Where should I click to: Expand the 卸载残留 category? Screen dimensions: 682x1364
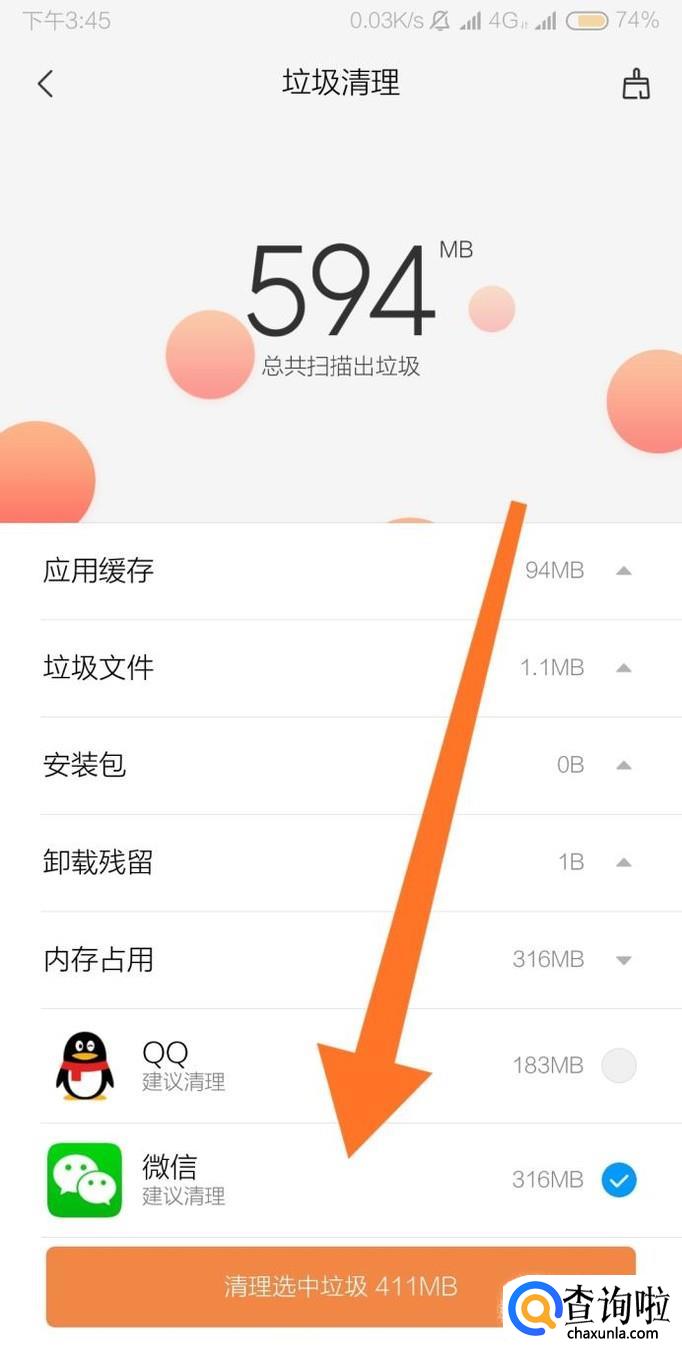point(623,863)
